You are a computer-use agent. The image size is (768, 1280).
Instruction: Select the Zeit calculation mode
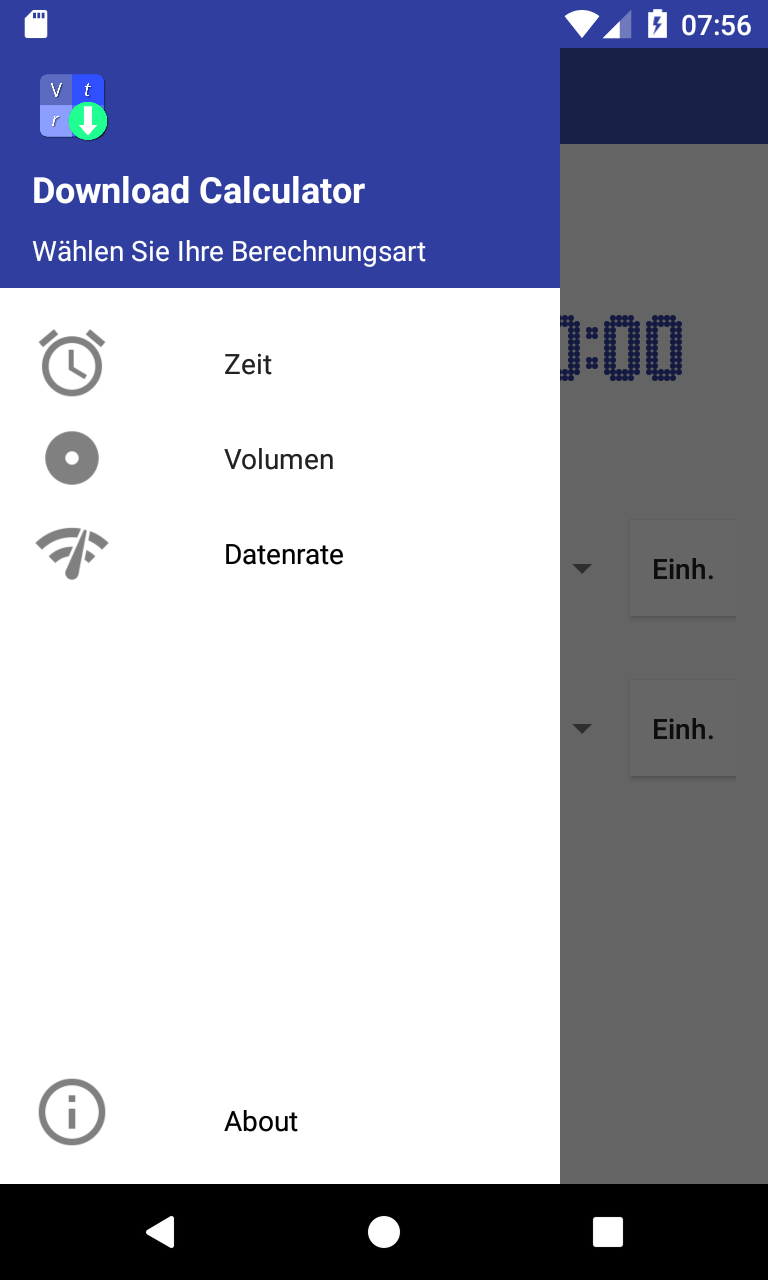[x=248, y=365]
